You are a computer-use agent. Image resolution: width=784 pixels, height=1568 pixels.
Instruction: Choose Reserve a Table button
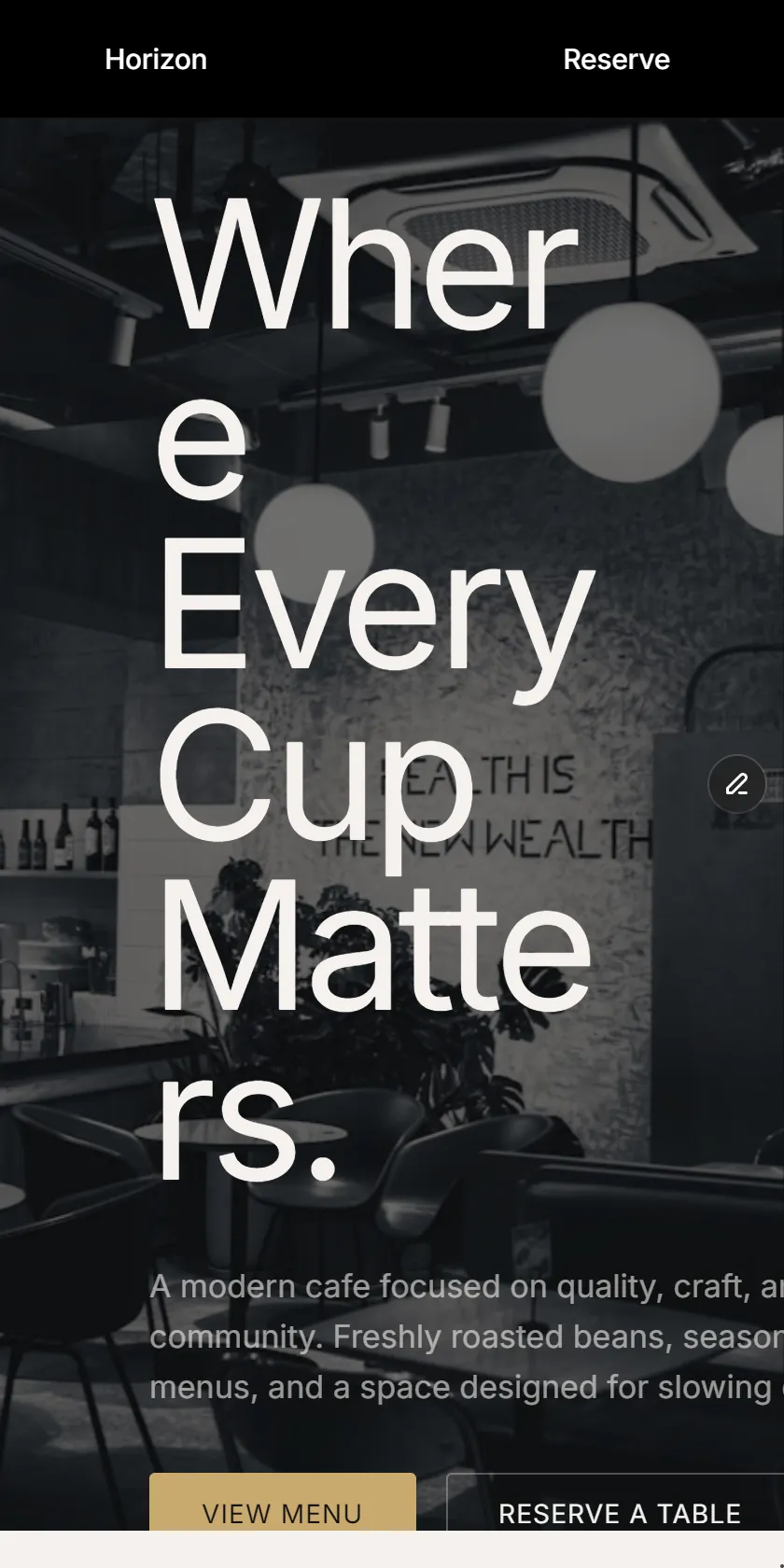[x=616, y=1503]
